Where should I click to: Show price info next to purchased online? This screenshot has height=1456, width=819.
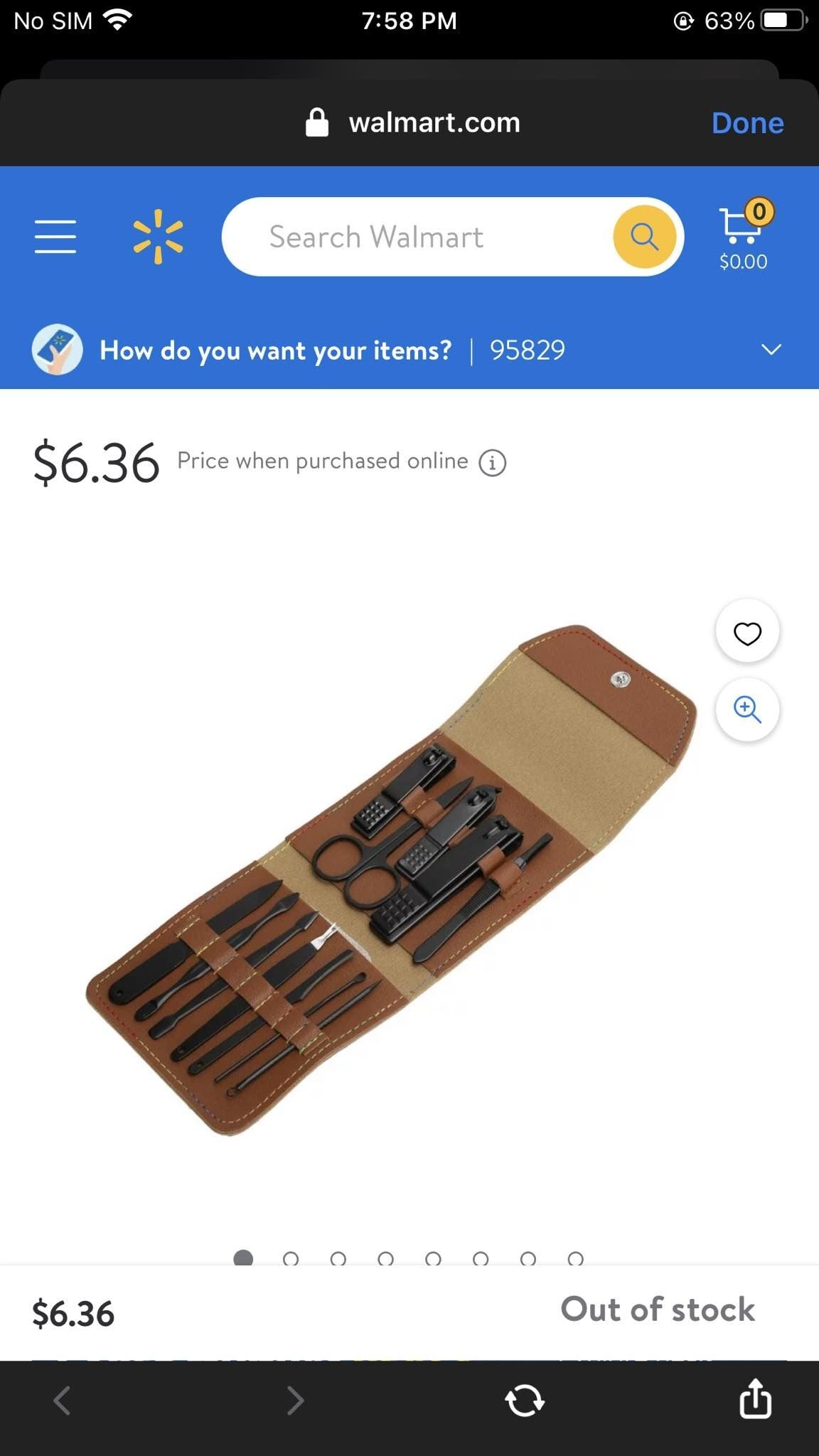pyautogui.click(x=492, y=463)
